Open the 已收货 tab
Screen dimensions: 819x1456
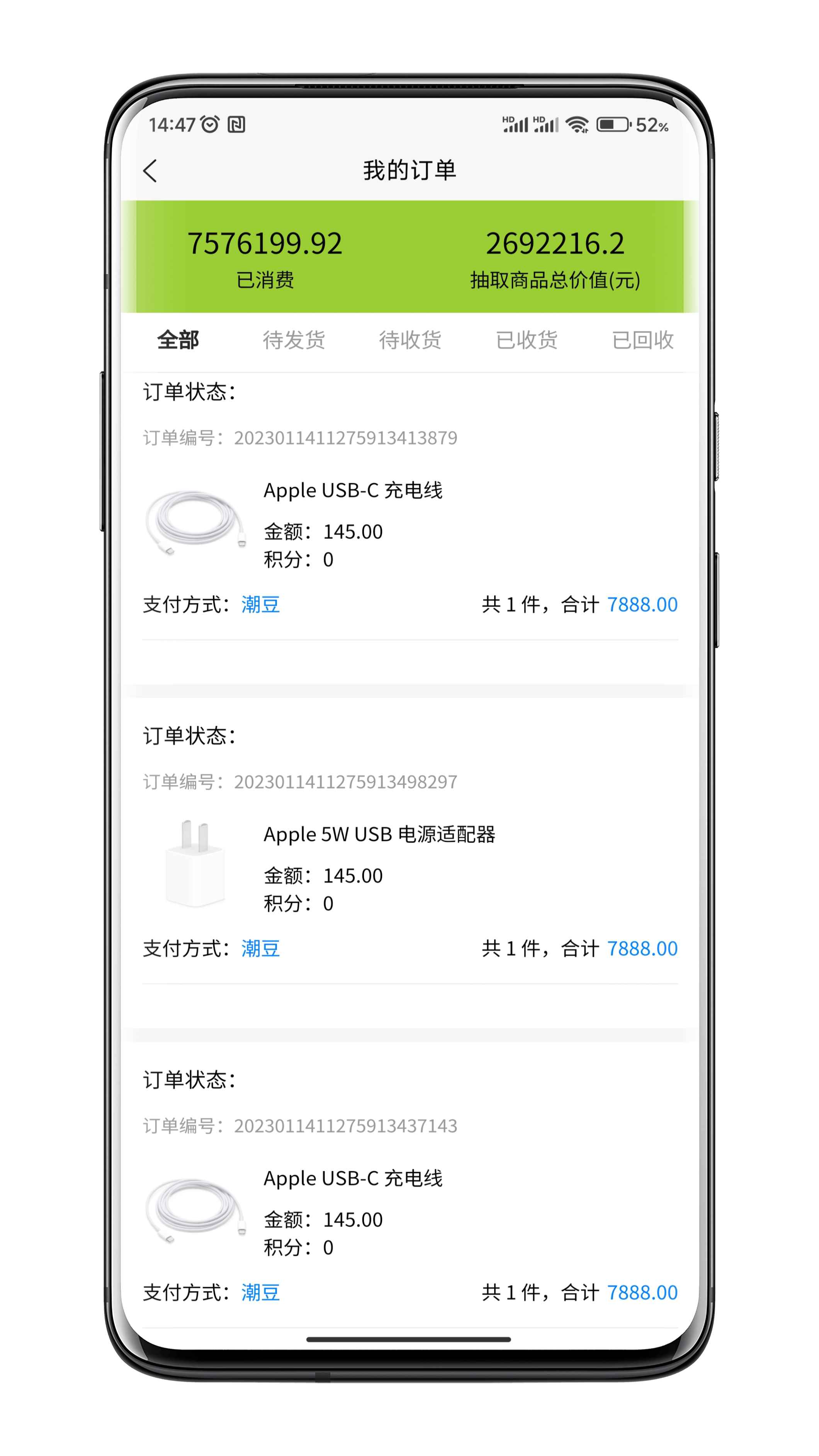tap(526, 340)
